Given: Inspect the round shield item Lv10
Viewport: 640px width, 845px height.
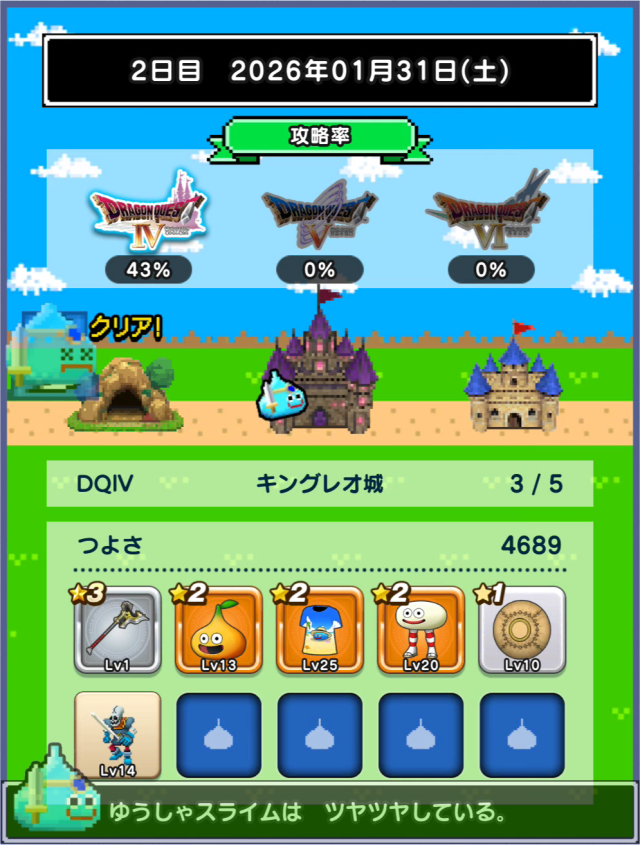Looking at the screenshot, I should [522, 630].
